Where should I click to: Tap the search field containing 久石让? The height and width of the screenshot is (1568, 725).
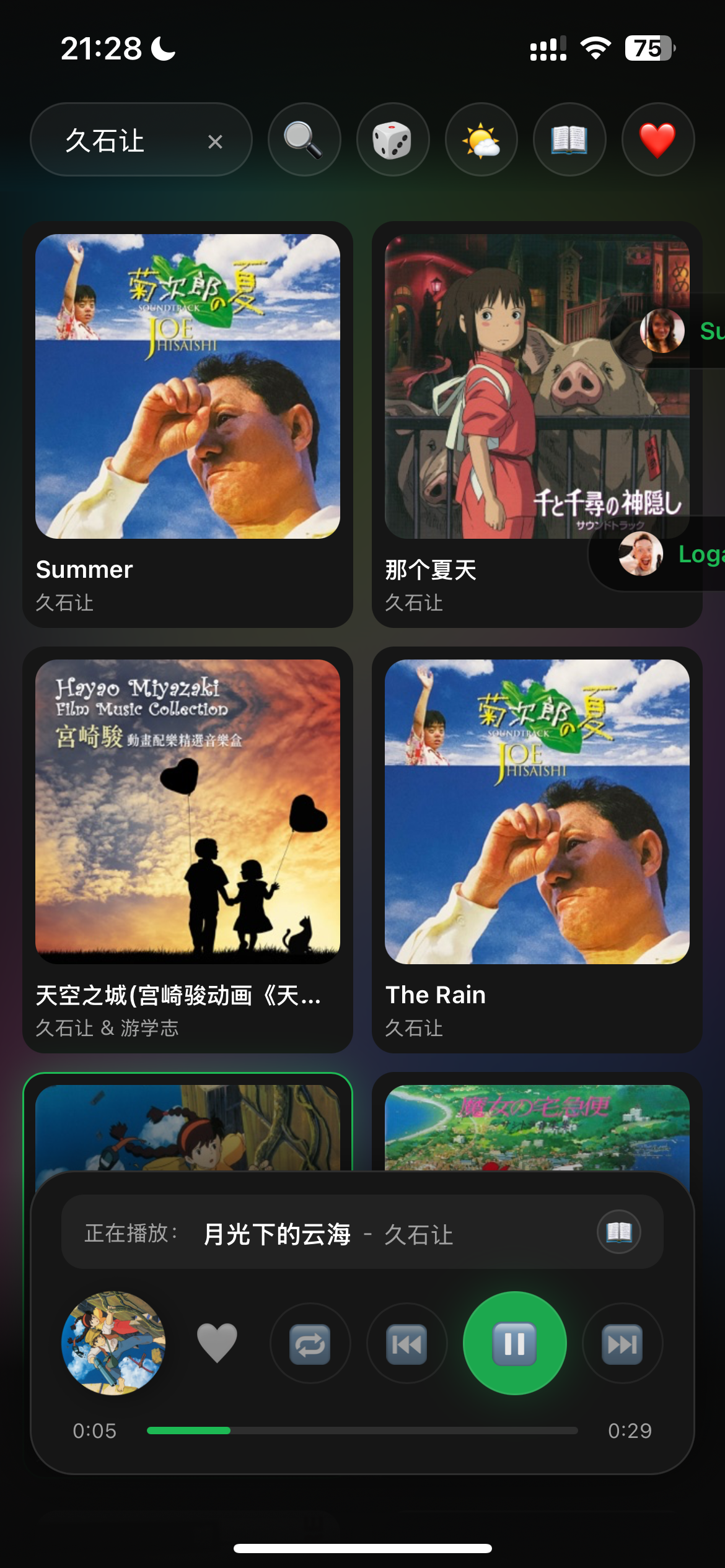coord(124,141)
